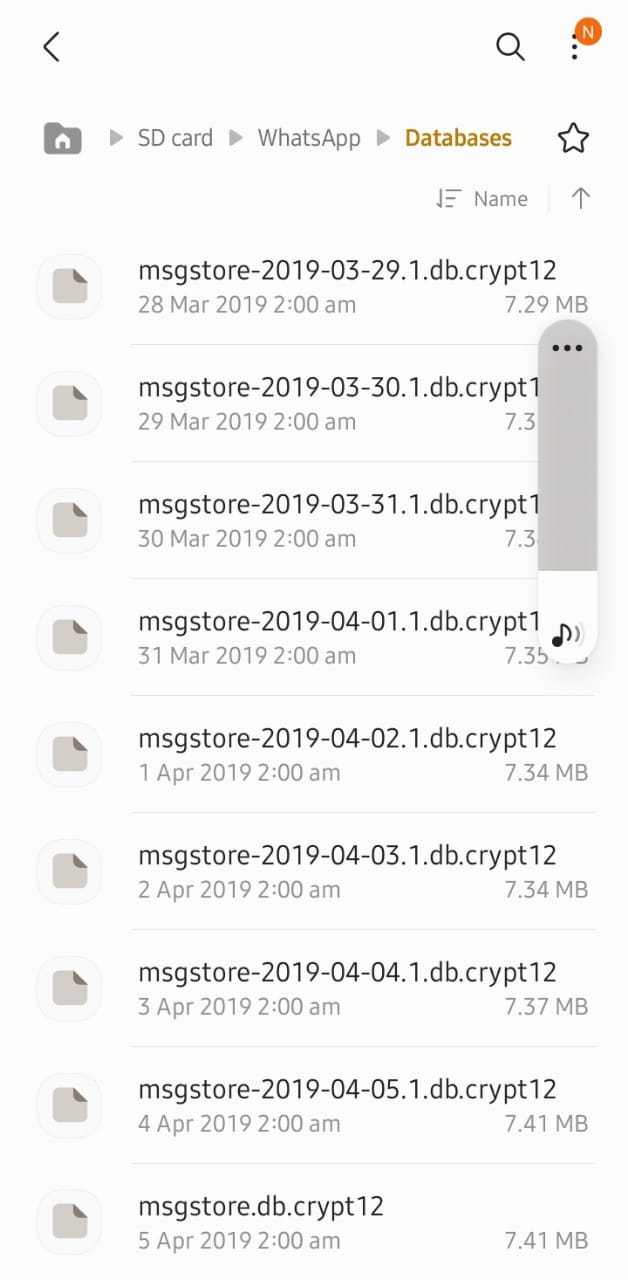Add Databases folder to favorites star
Image resolution: width=628 pixels, height=1280 pixels.
pos(573,138)
